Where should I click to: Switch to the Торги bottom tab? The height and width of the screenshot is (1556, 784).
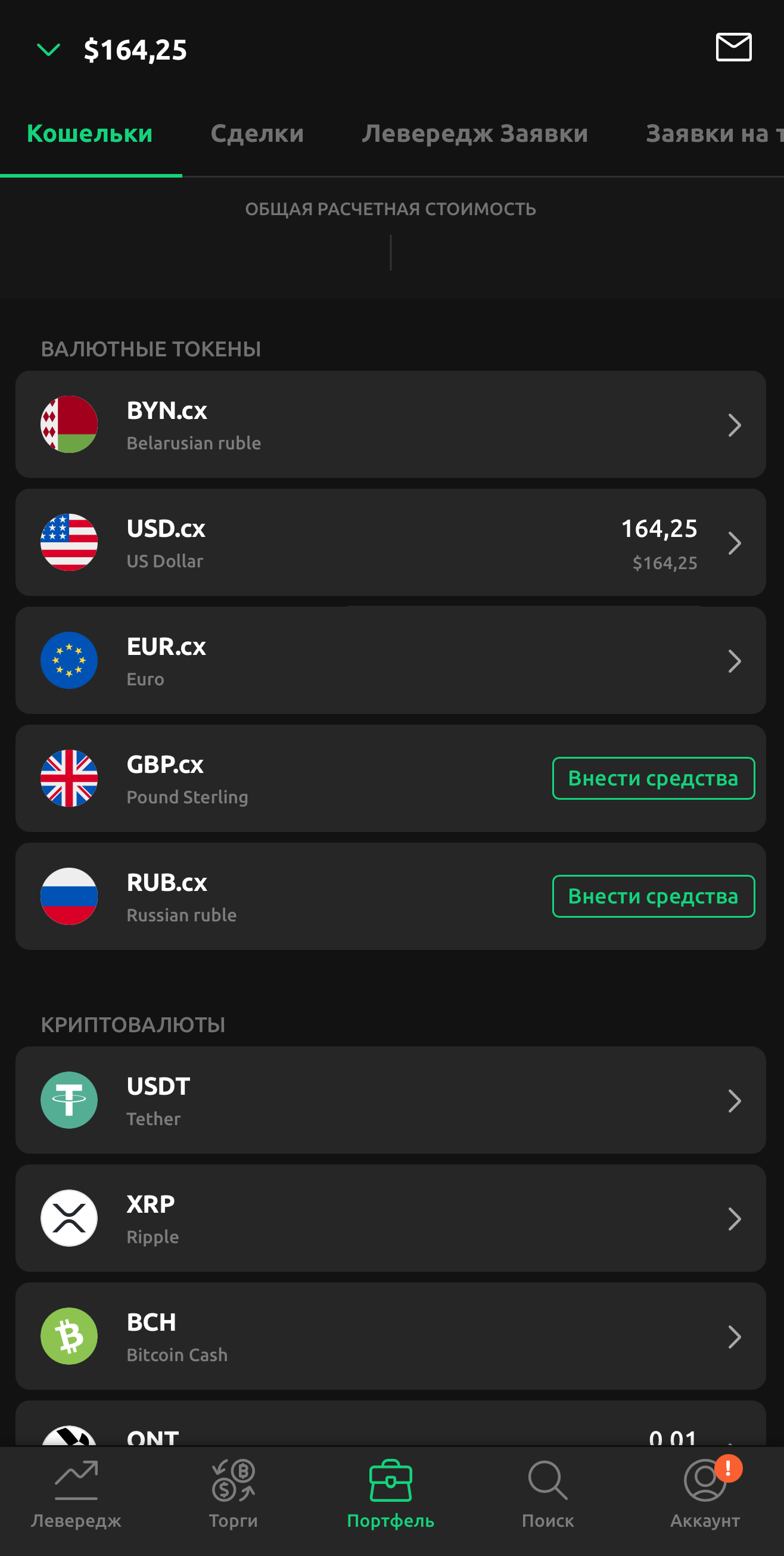tap(233, 1493)
